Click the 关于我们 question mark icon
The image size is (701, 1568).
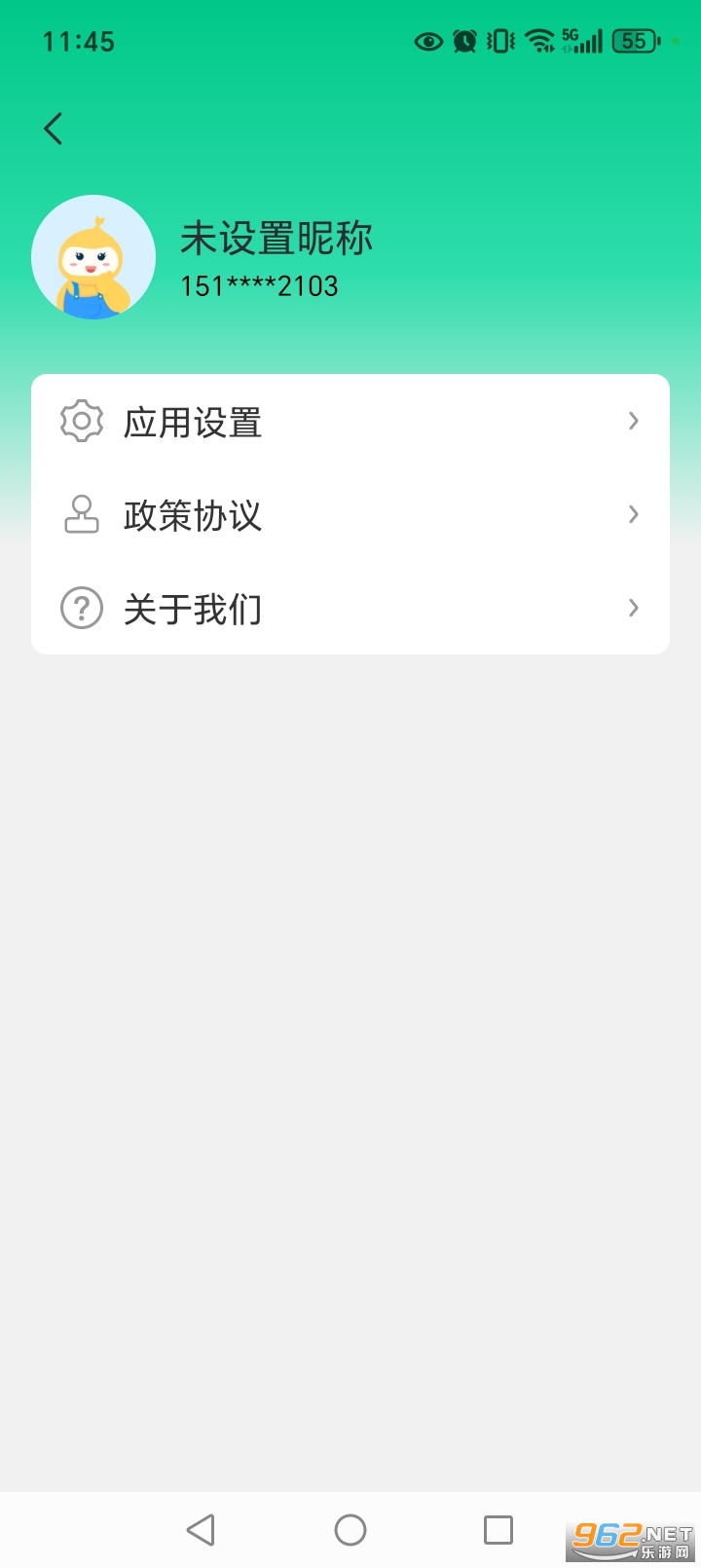(81, 608)
